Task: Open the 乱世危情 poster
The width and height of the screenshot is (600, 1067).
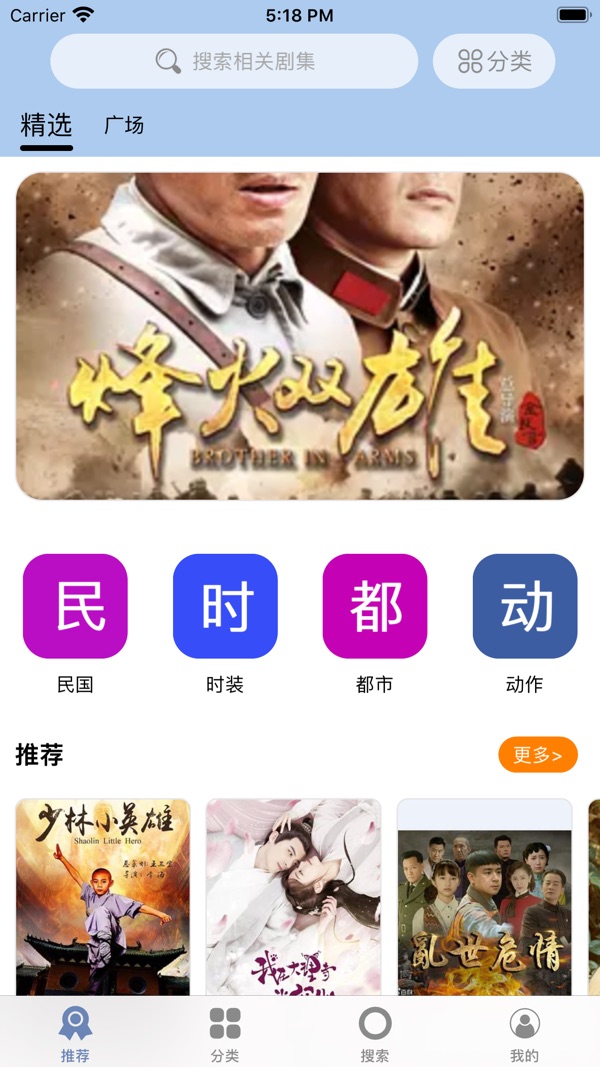Action: (x=484, y=896)
